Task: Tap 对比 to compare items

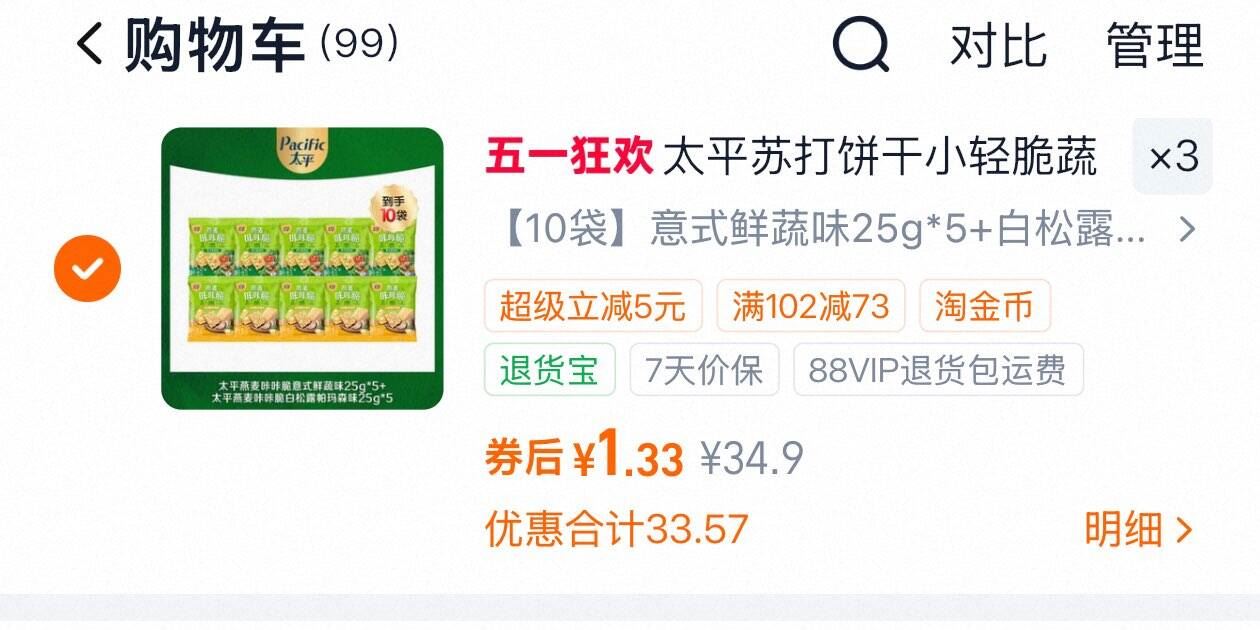Action: [x=998, y=46]
